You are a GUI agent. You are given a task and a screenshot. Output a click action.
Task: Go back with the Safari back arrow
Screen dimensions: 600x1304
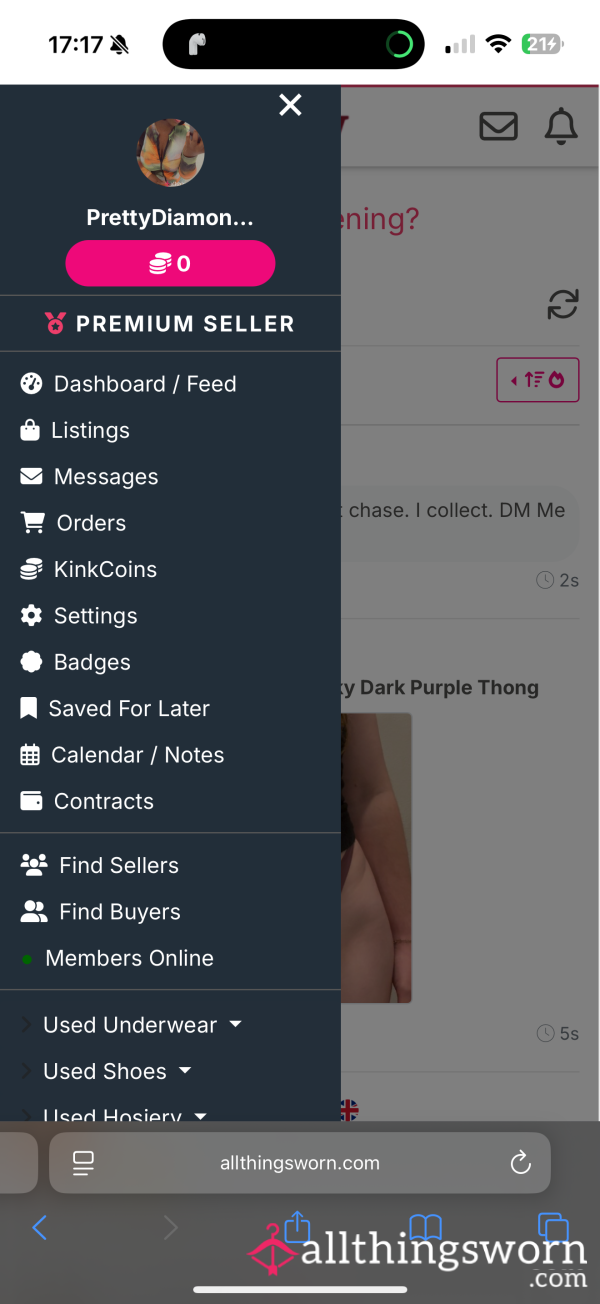pos(40,1227)
